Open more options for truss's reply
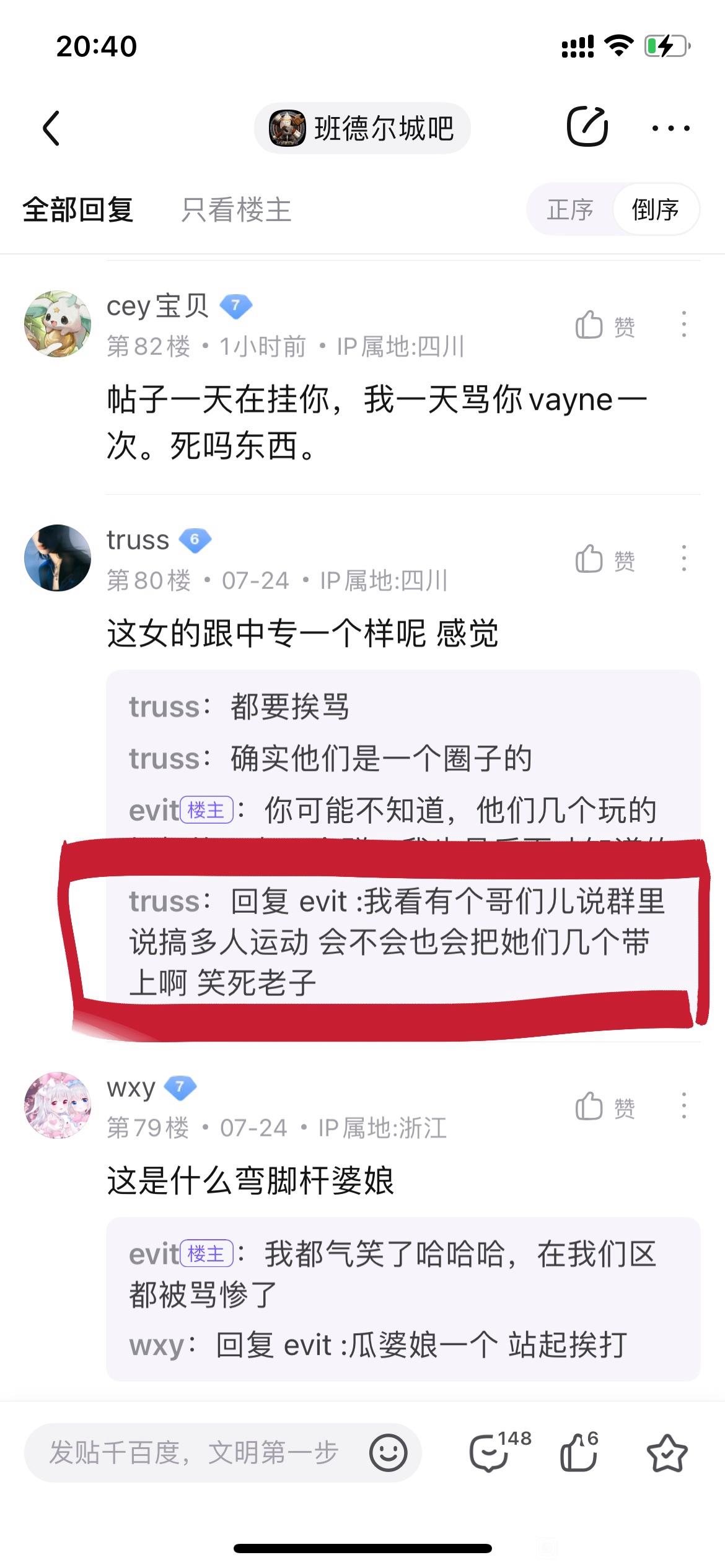The width and height of the screenshot is (725, 1568). pos(683,559)
